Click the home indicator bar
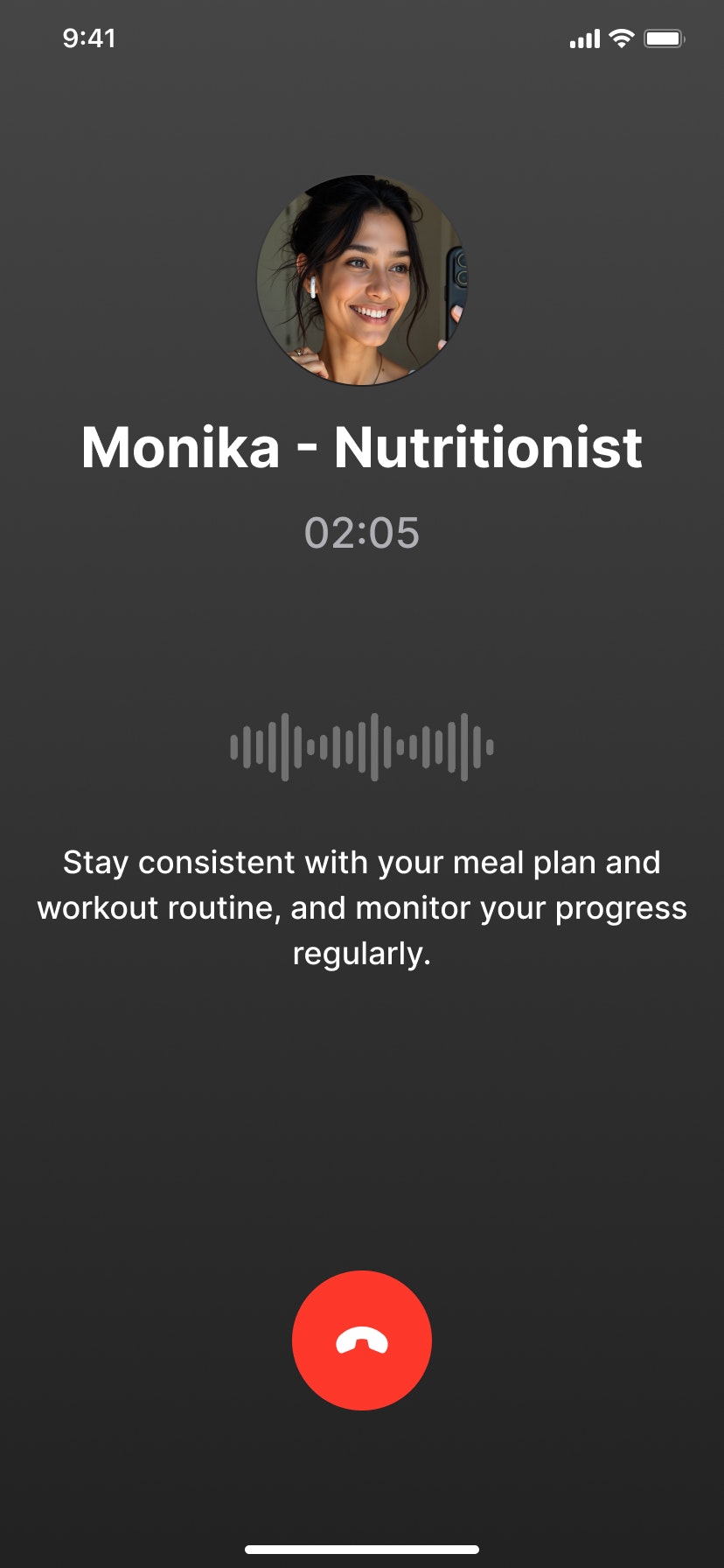Screen dimensions: 724x1568 362,1547
